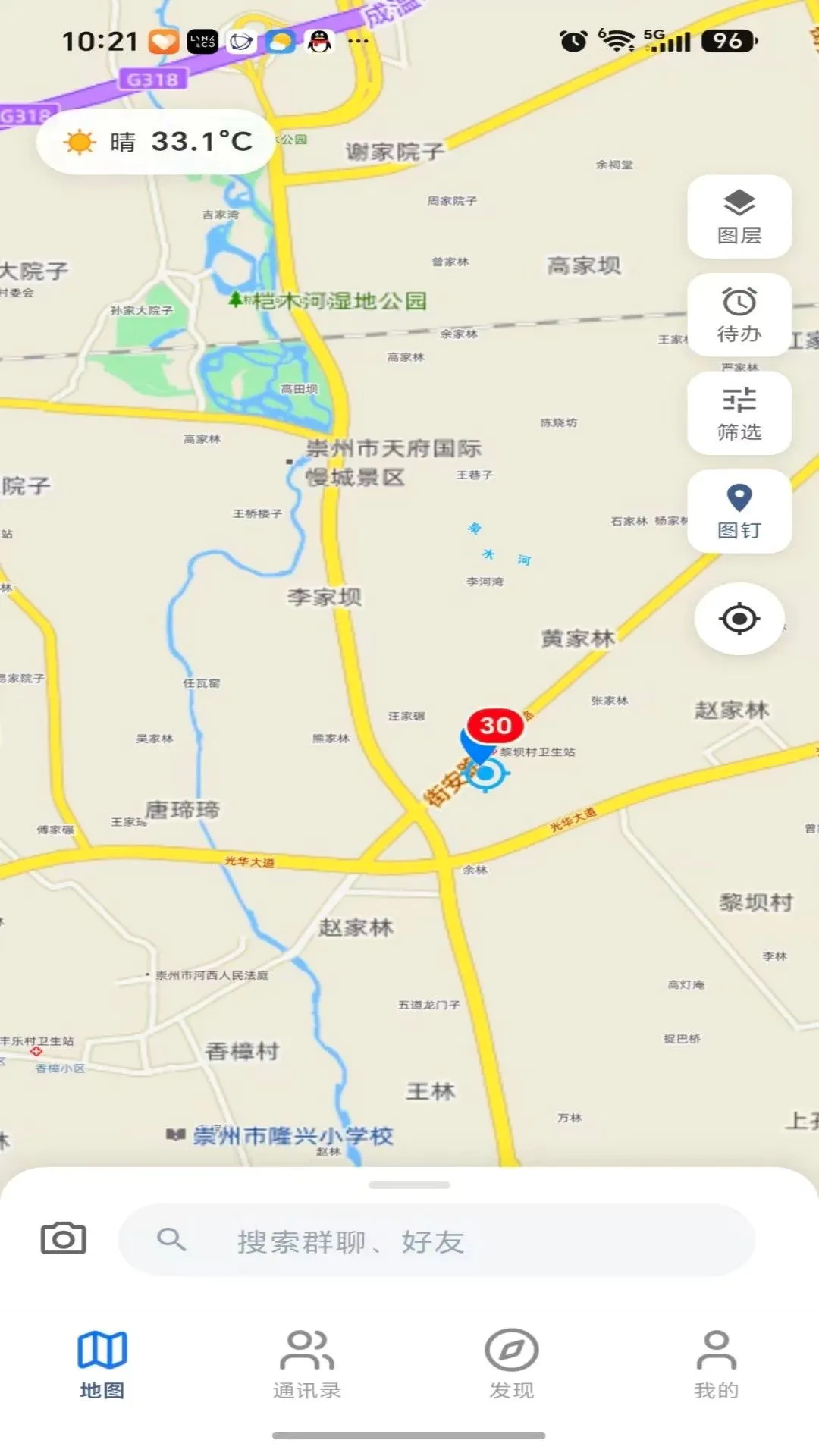Recenter map on my location
This screenshot has width=819, height=1456.
pos(739,619)
